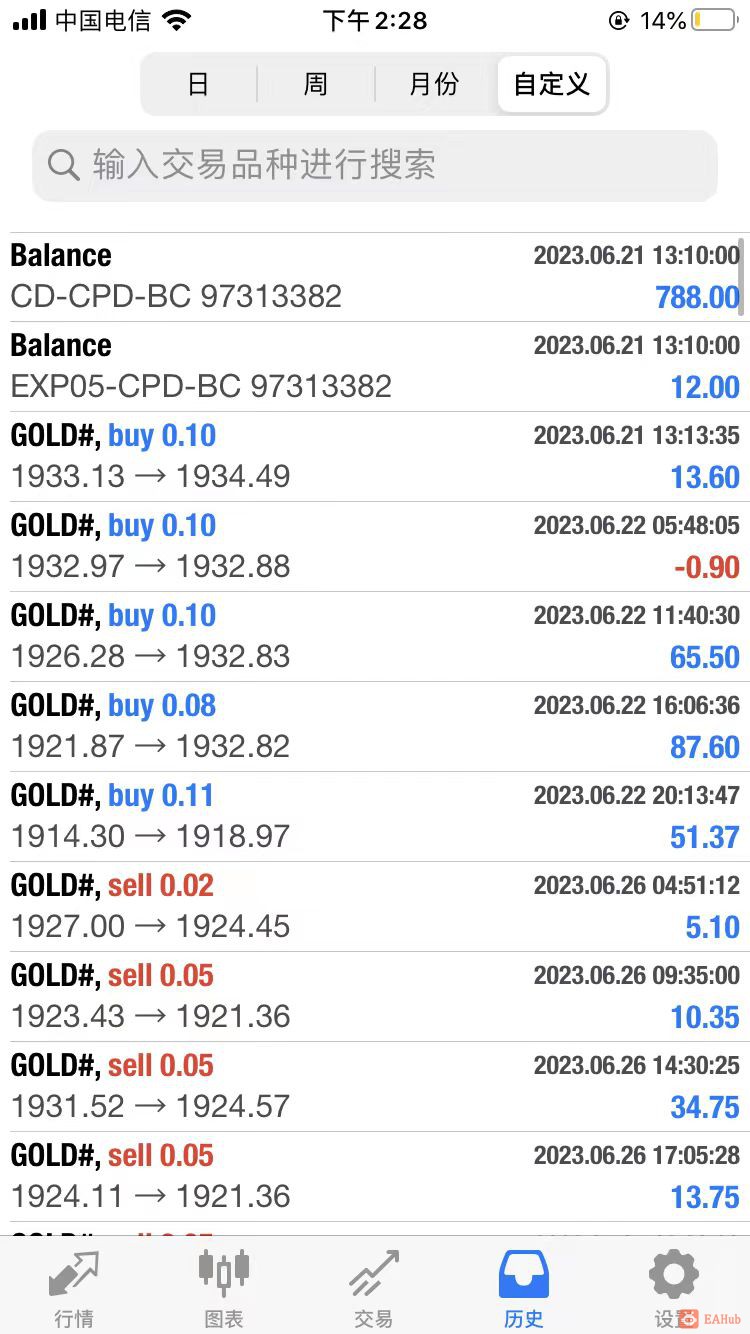Switch to the 月份 (month) period tab

[434, 84]
